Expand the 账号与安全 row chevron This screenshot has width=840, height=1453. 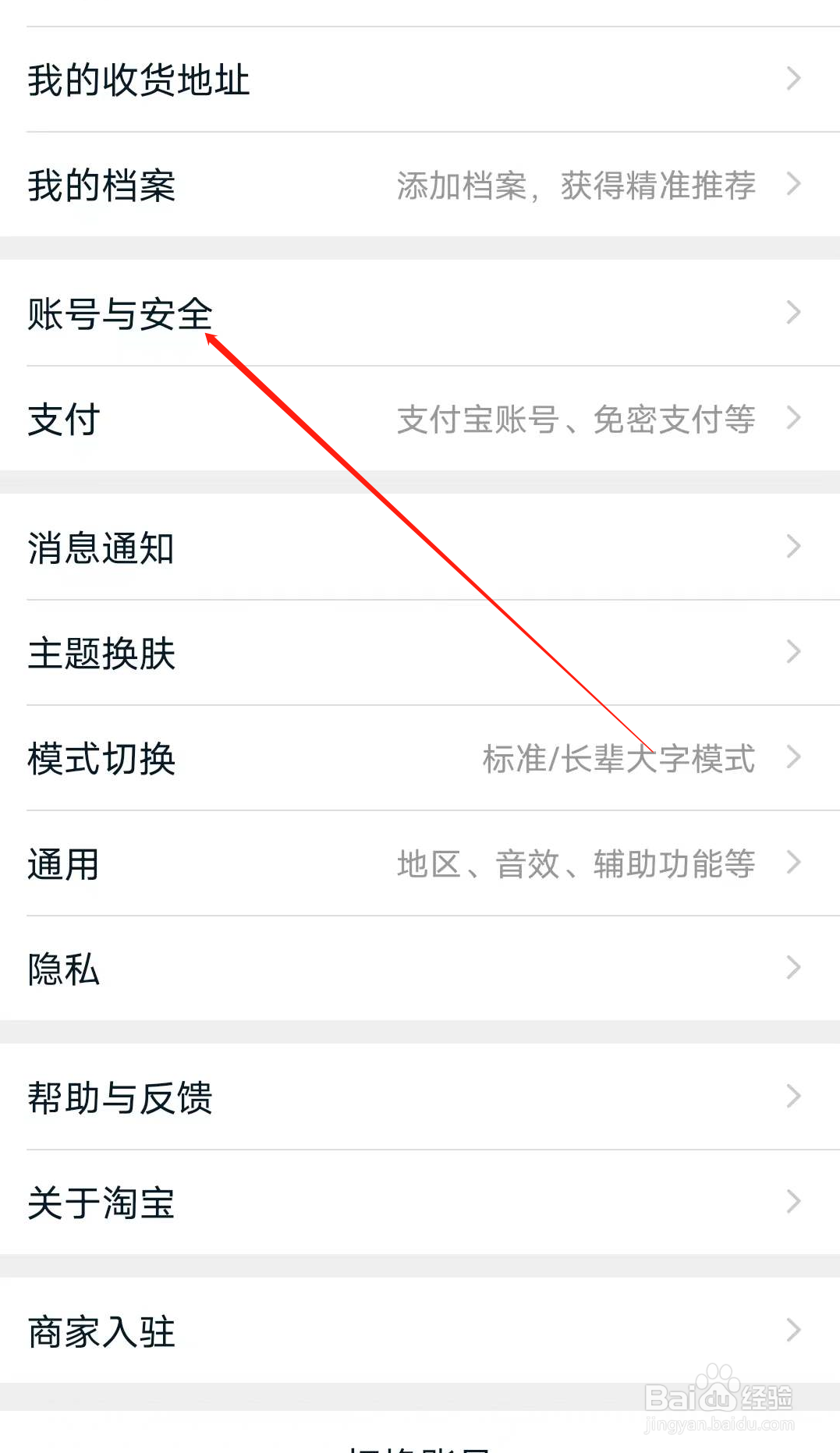[x=793, y=312]
